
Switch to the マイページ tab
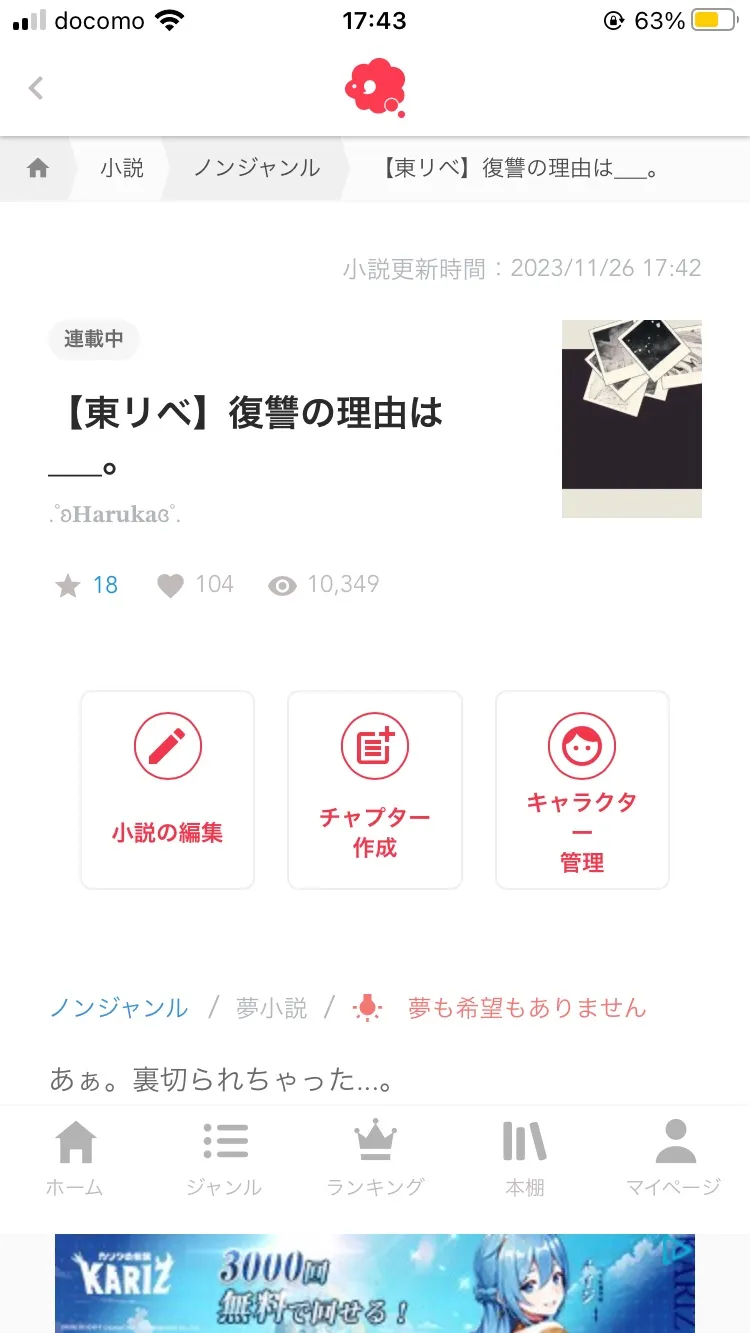click(x=673, y=1158)
